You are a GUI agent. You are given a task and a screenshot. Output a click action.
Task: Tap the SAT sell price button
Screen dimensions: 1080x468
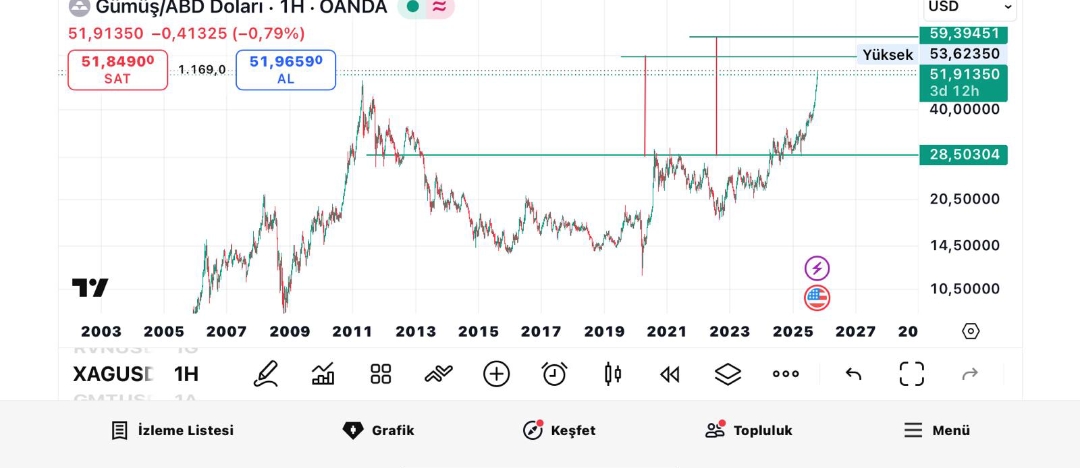coord(117,69)
